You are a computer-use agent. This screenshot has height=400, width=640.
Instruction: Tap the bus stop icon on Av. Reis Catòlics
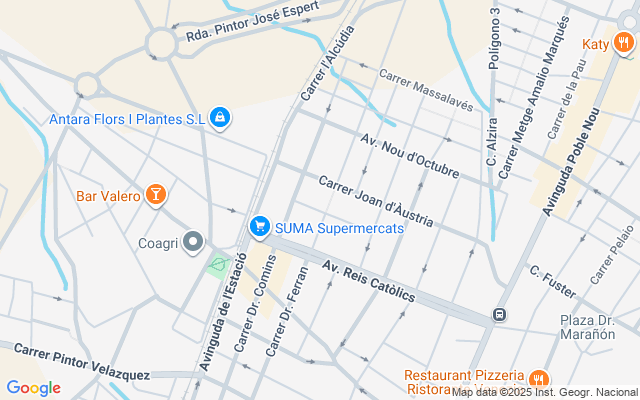tap(500, 315)
